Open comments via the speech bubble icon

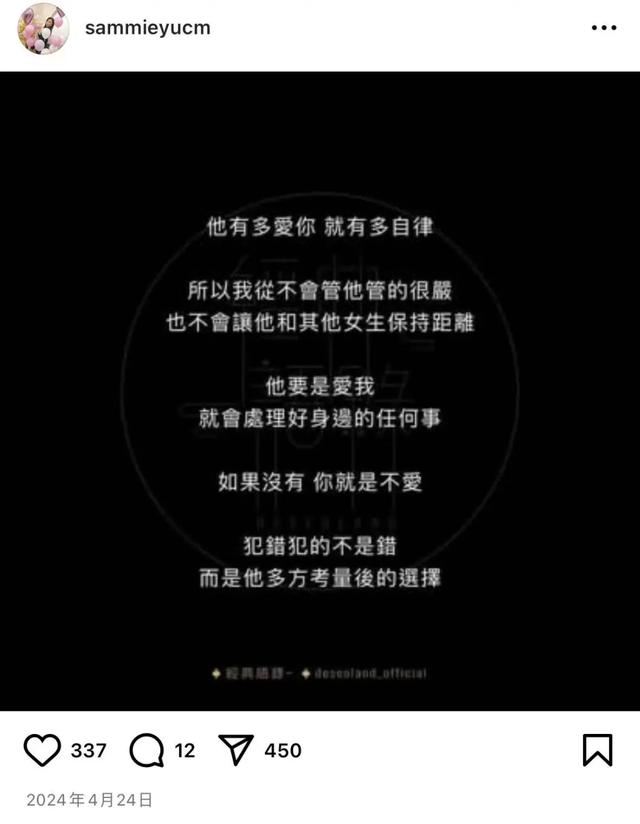(147, 749)
